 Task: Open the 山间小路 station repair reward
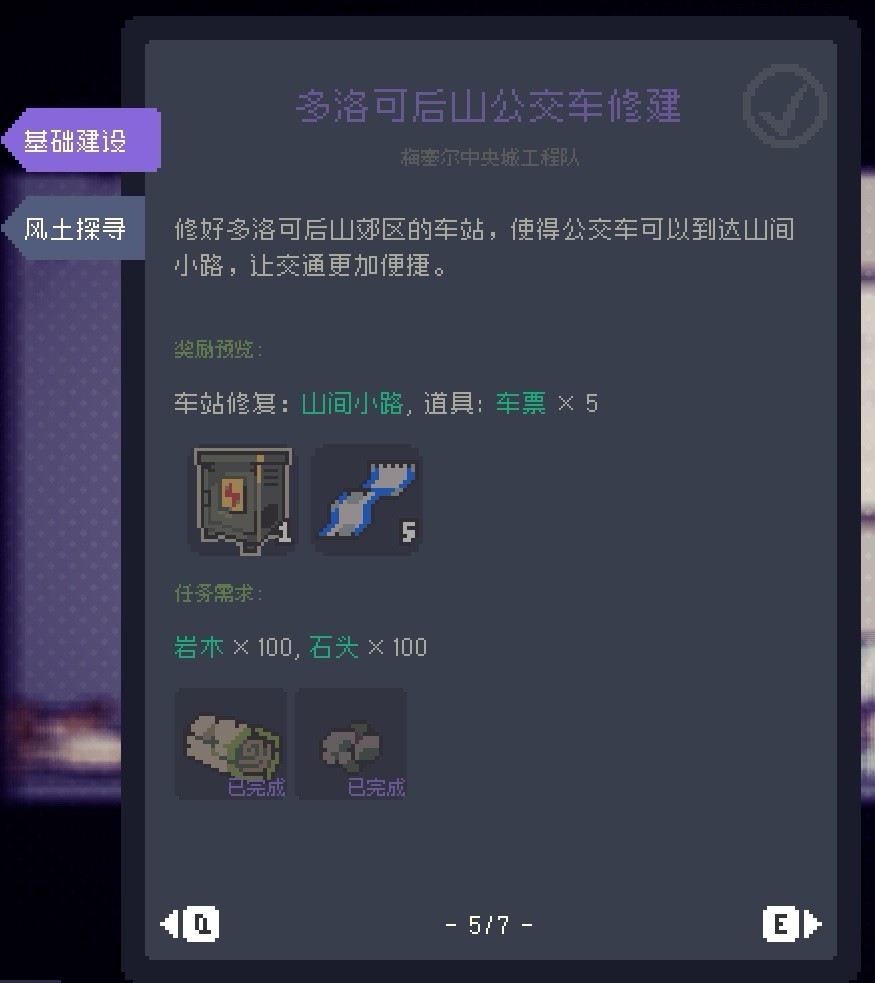click(x=242, y=498)
